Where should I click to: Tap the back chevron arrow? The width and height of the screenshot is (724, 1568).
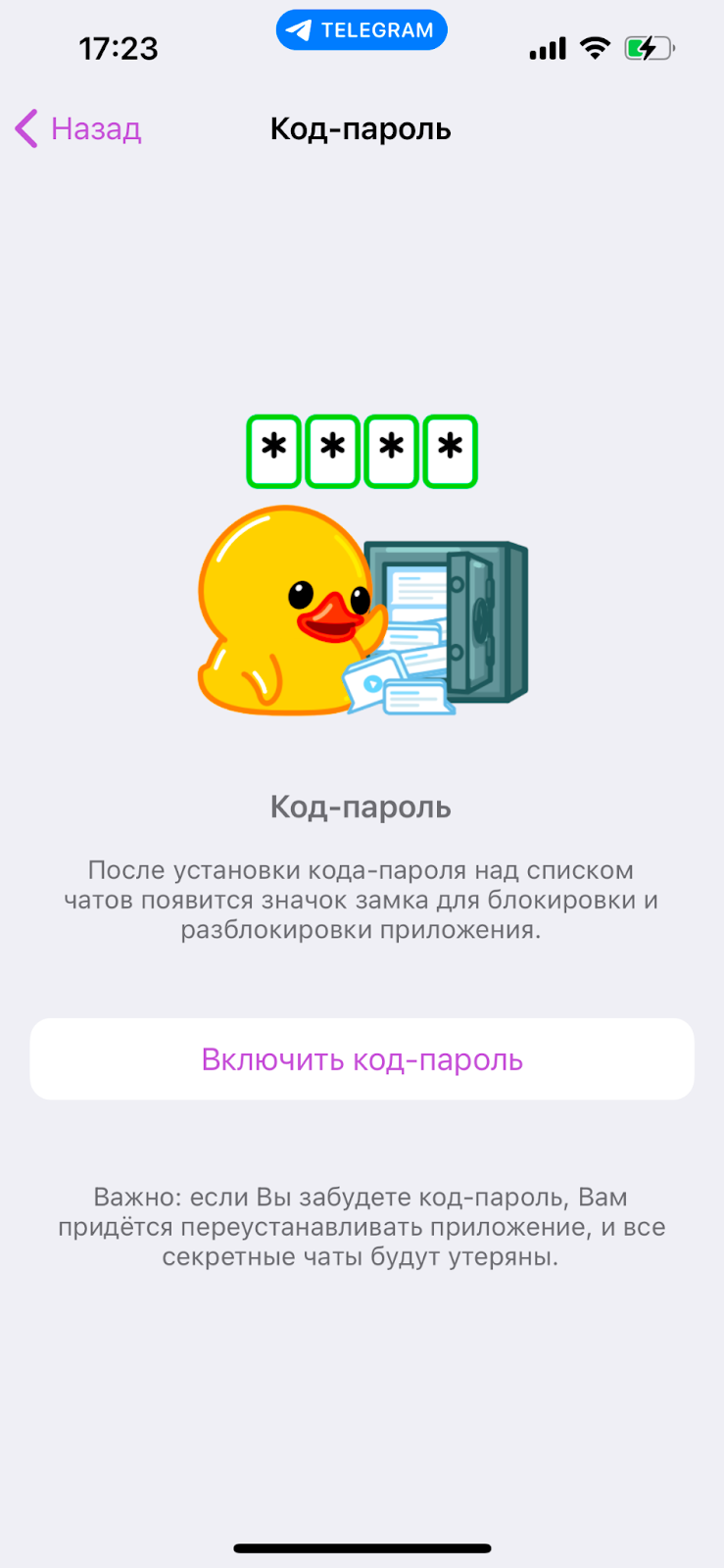(x=24, y=128)
